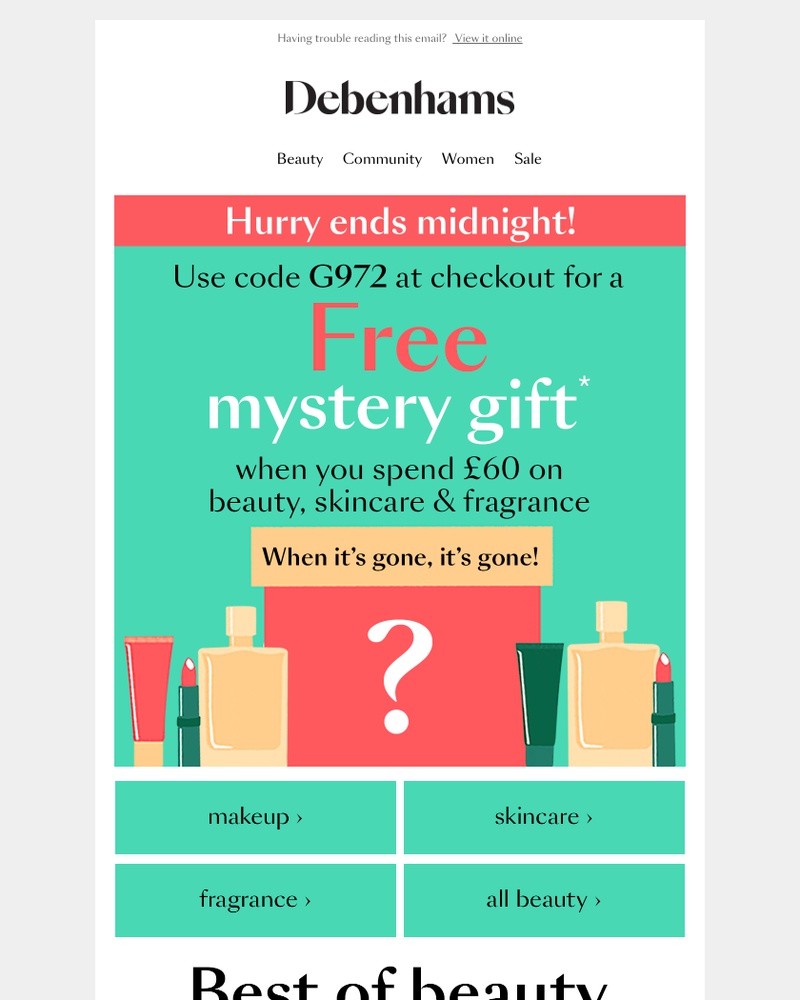Go to the Community section

[x=382, y=159]
